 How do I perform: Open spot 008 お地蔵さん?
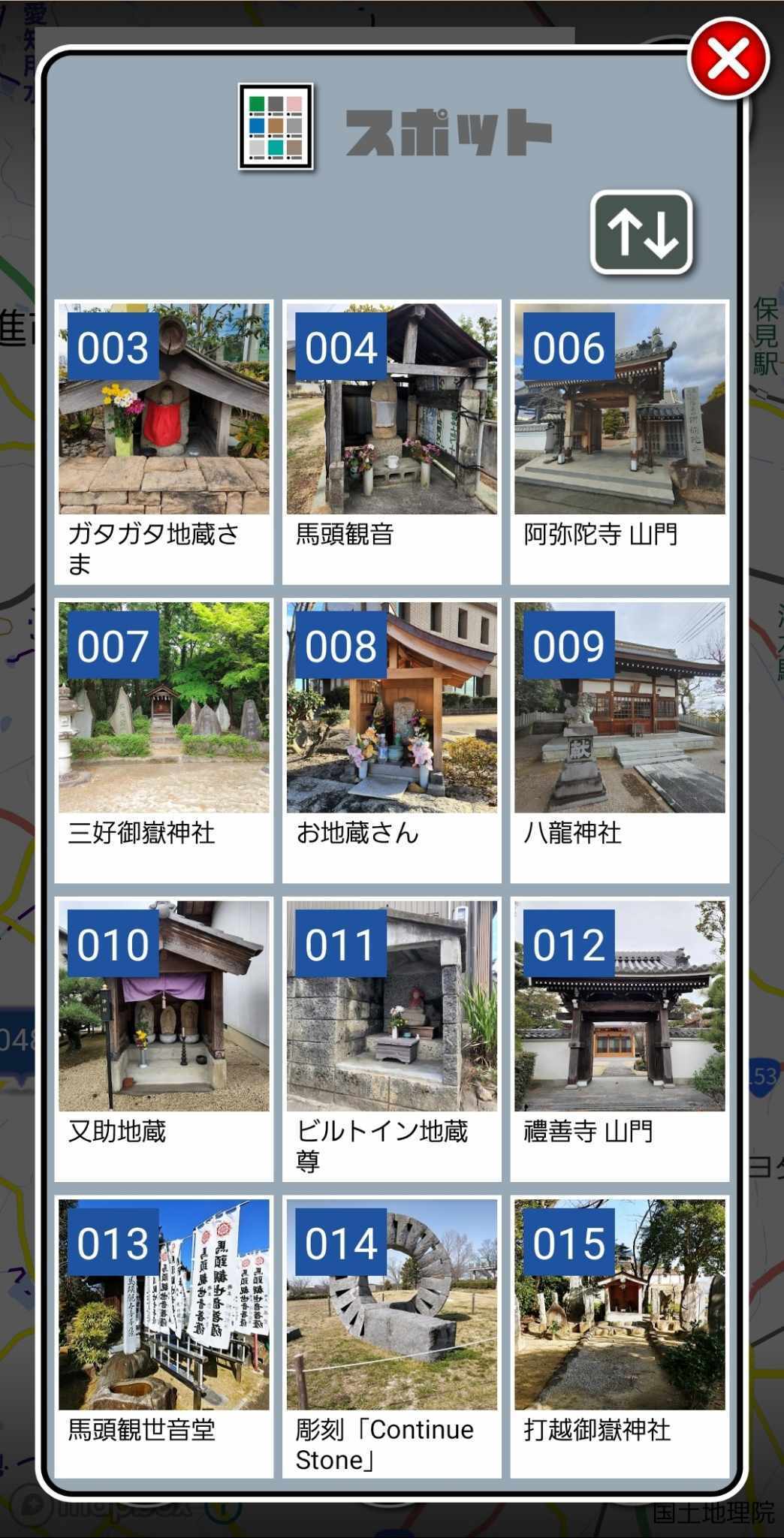pos(391,740)
